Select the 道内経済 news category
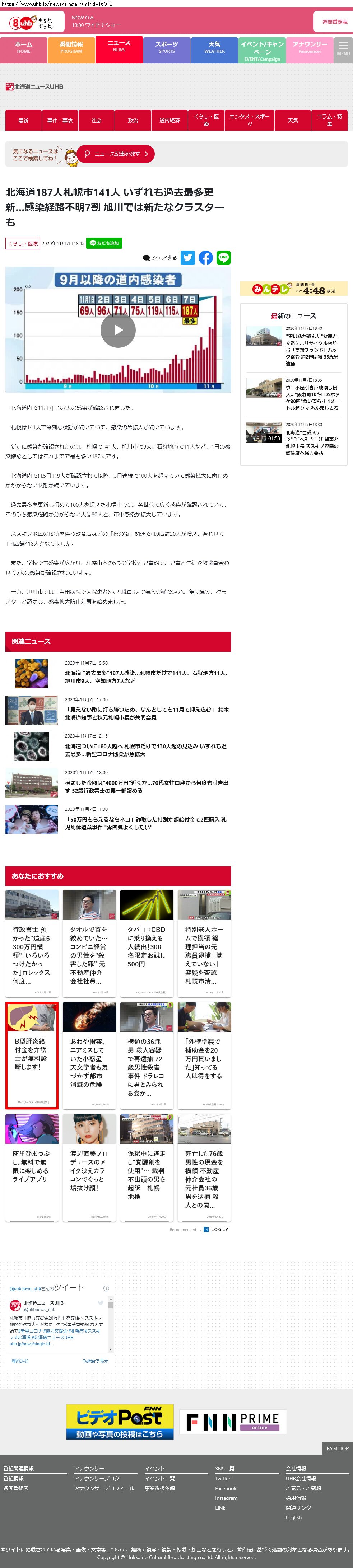This screenshot has height=1568, width=353. pos(169,121)
